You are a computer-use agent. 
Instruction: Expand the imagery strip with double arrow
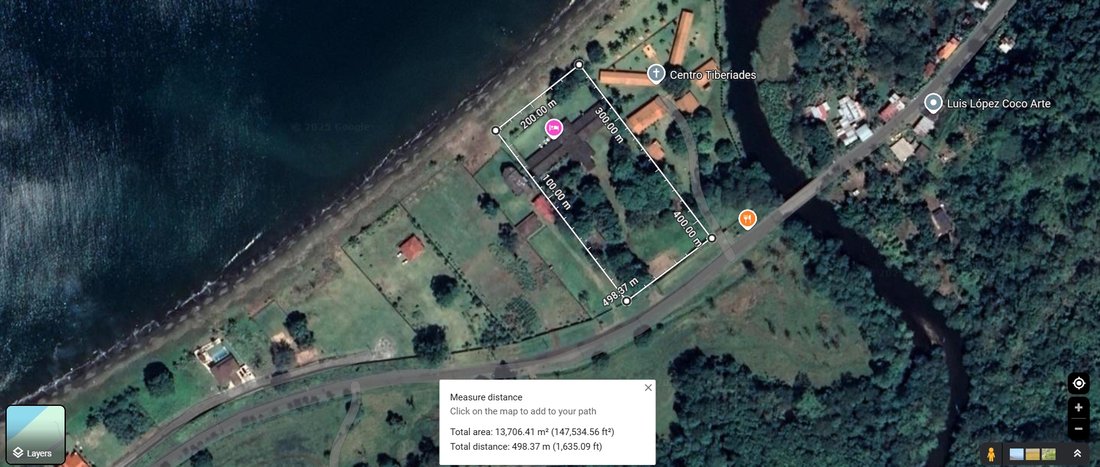pyautogui.click(x=1078, y=454)
